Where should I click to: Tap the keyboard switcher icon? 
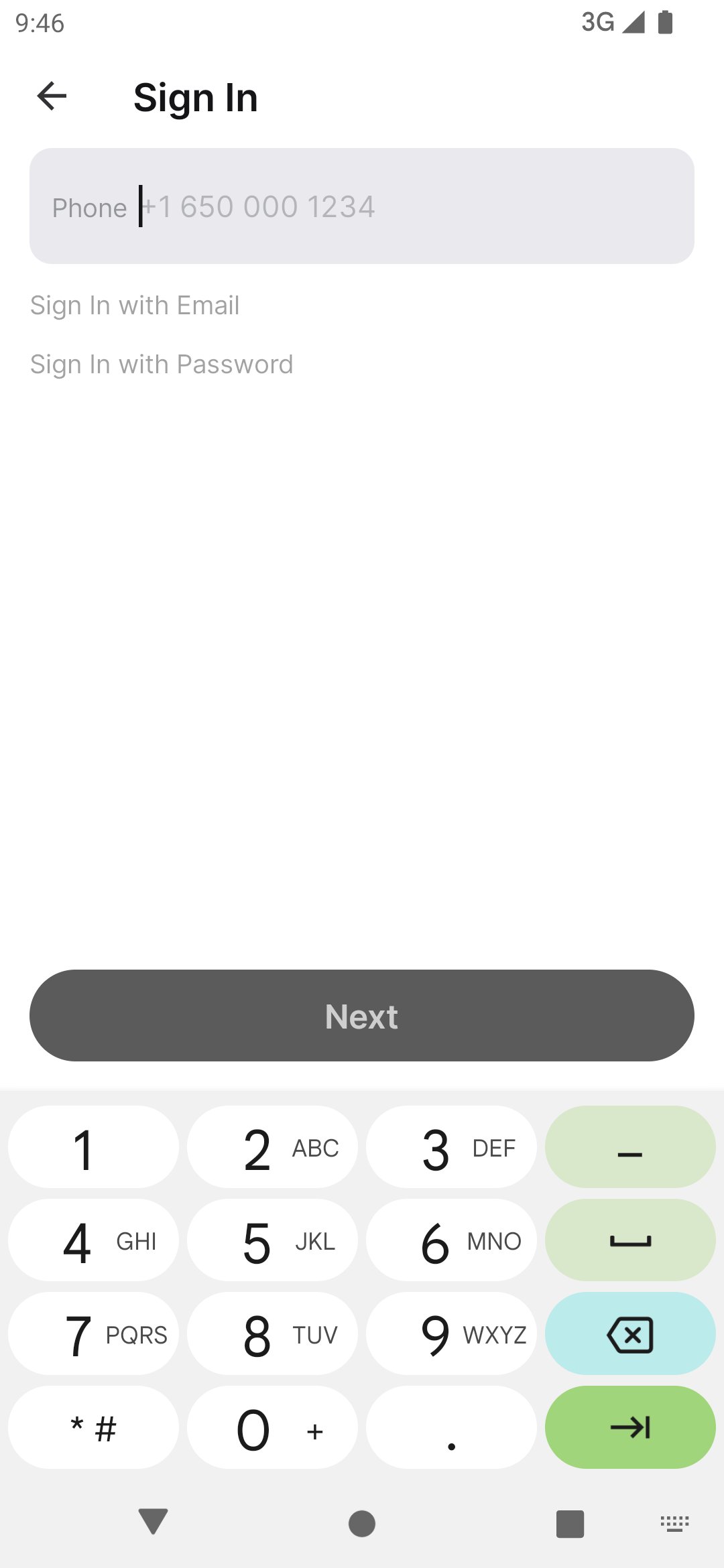coord(674,1522)
